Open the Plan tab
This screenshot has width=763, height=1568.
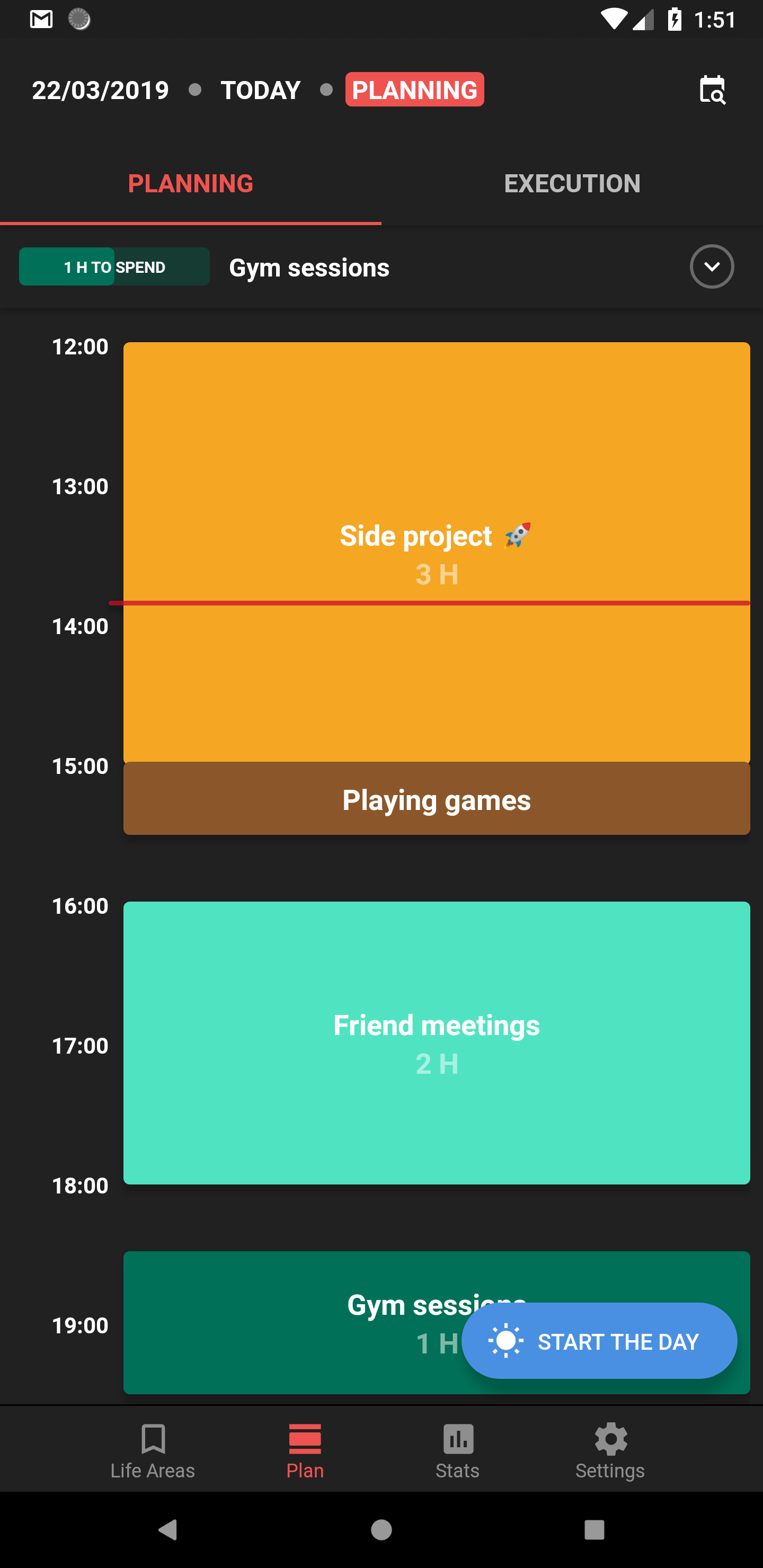click(305, 1451)
